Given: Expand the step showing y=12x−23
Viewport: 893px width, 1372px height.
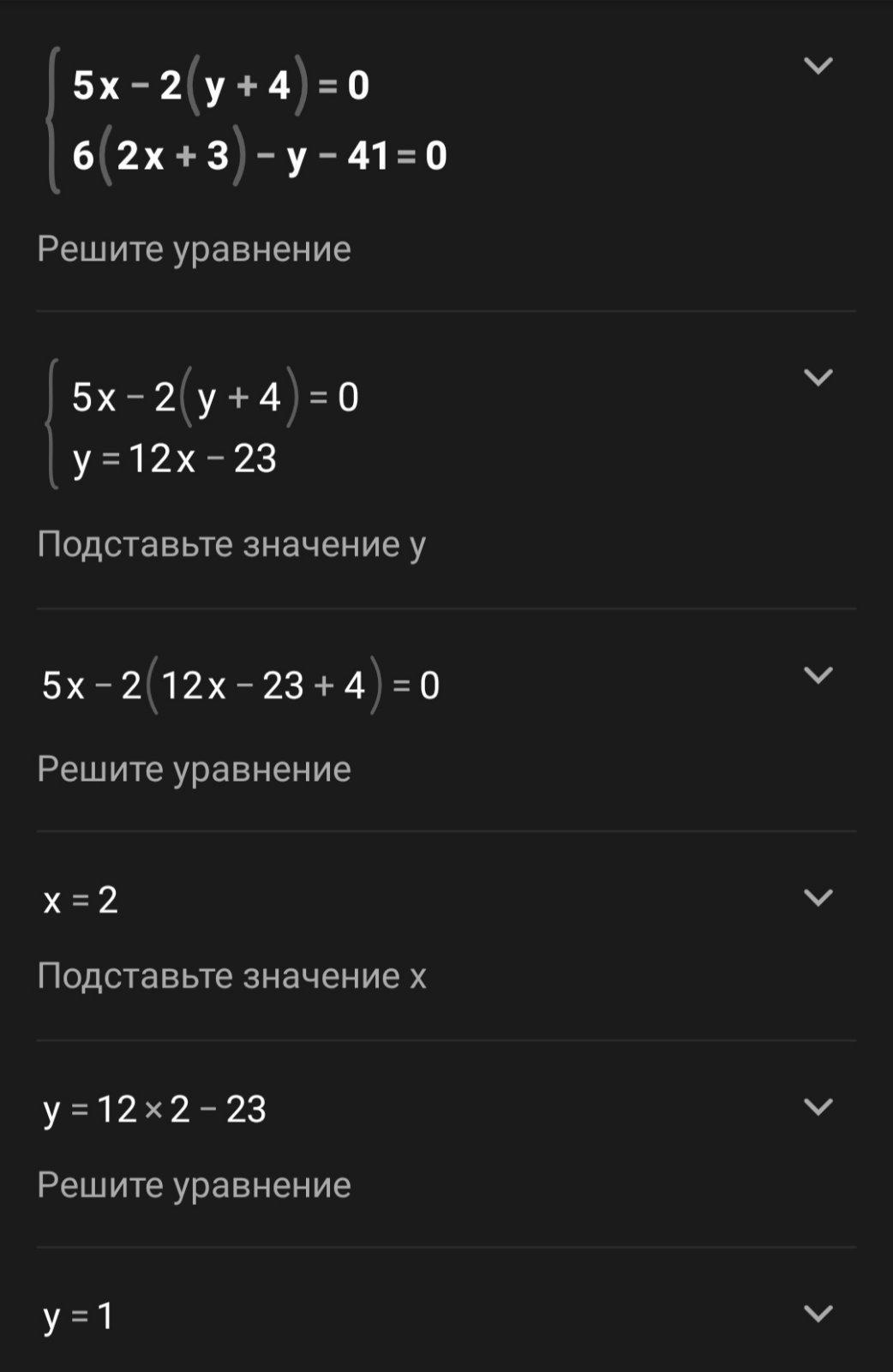Looking at the screenshot, I should pyautogui.click(x=818, y=378).
